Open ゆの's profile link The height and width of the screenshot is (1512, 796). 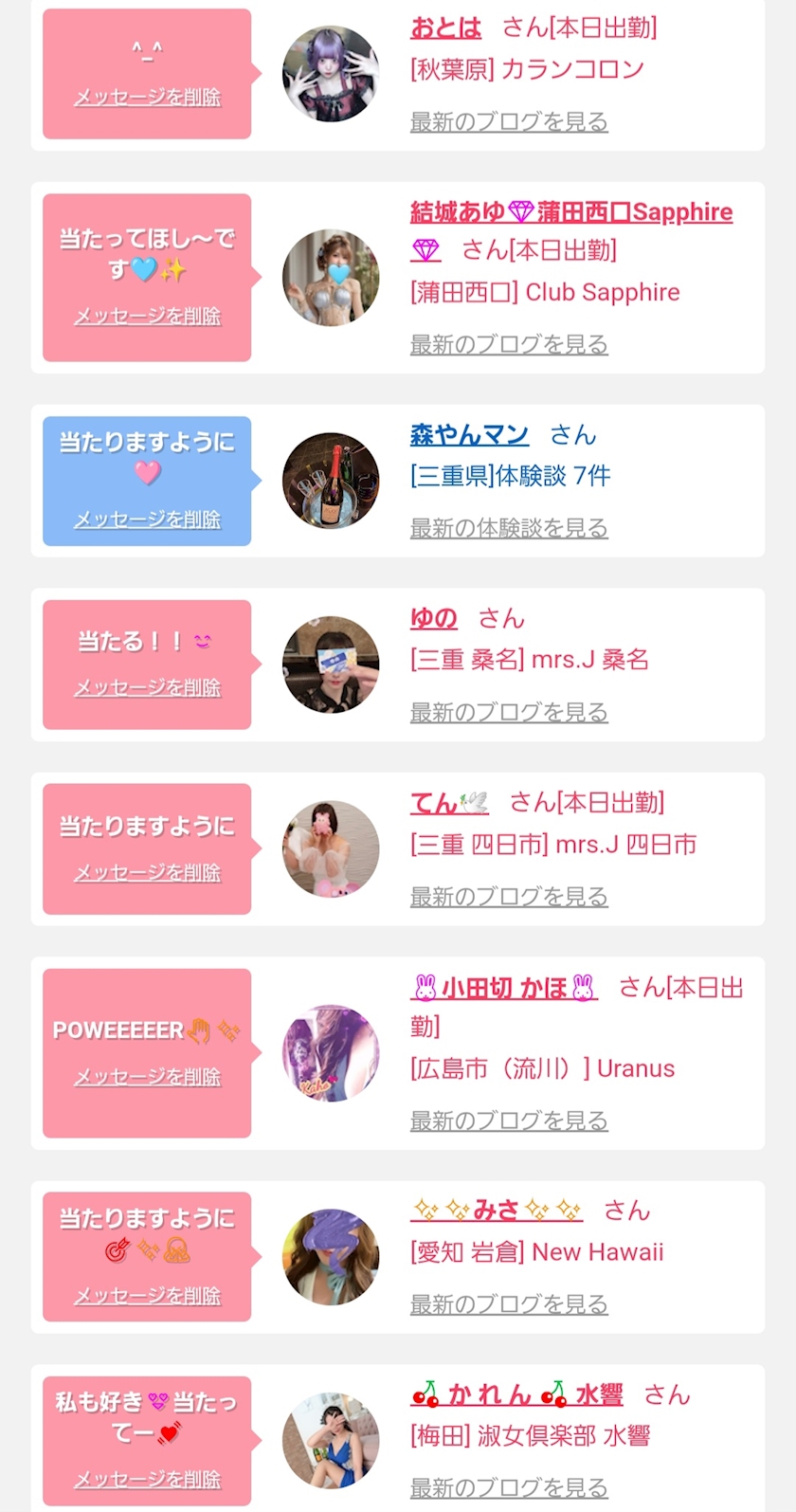tap(434, 619)
